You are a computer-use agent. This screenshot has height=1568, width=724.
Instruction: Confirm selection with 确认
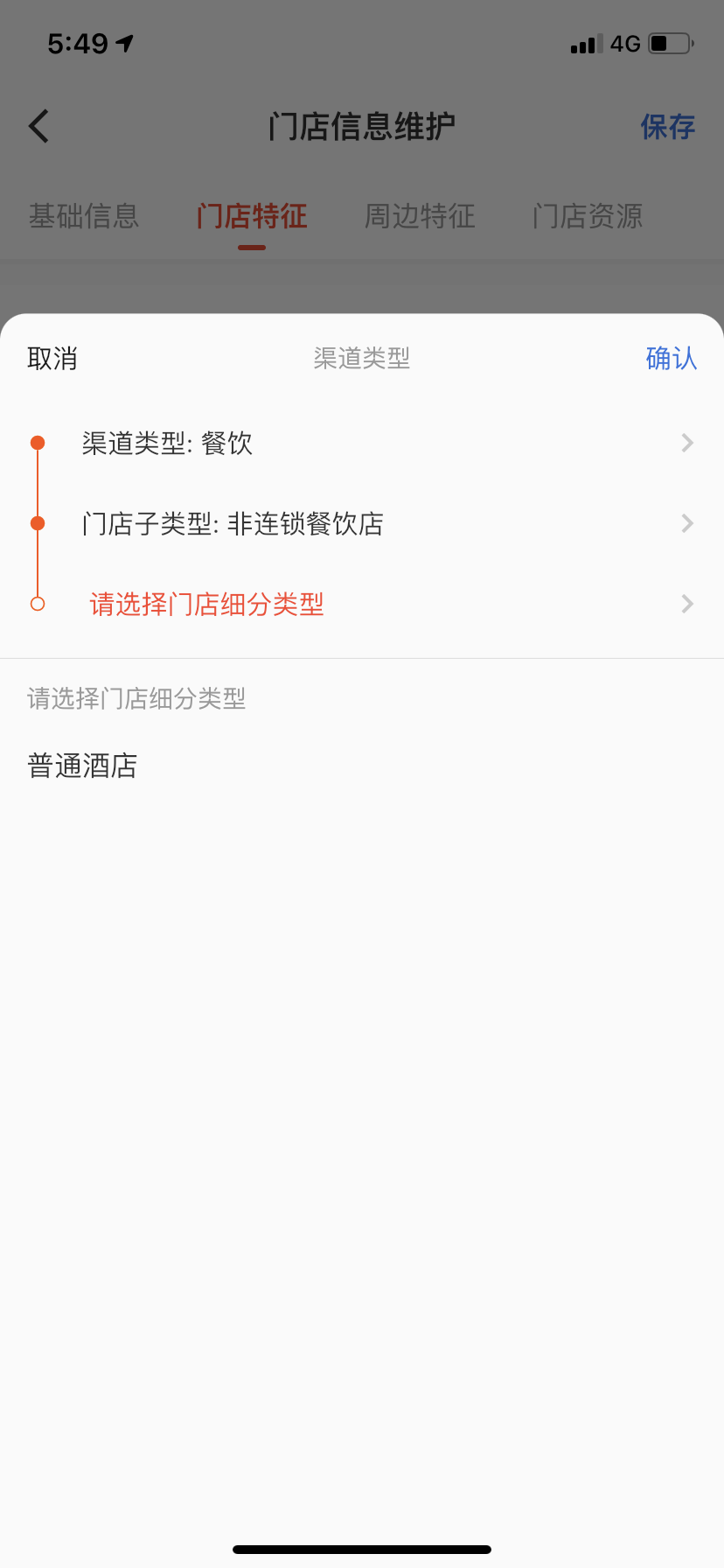[x=671, y=359]
